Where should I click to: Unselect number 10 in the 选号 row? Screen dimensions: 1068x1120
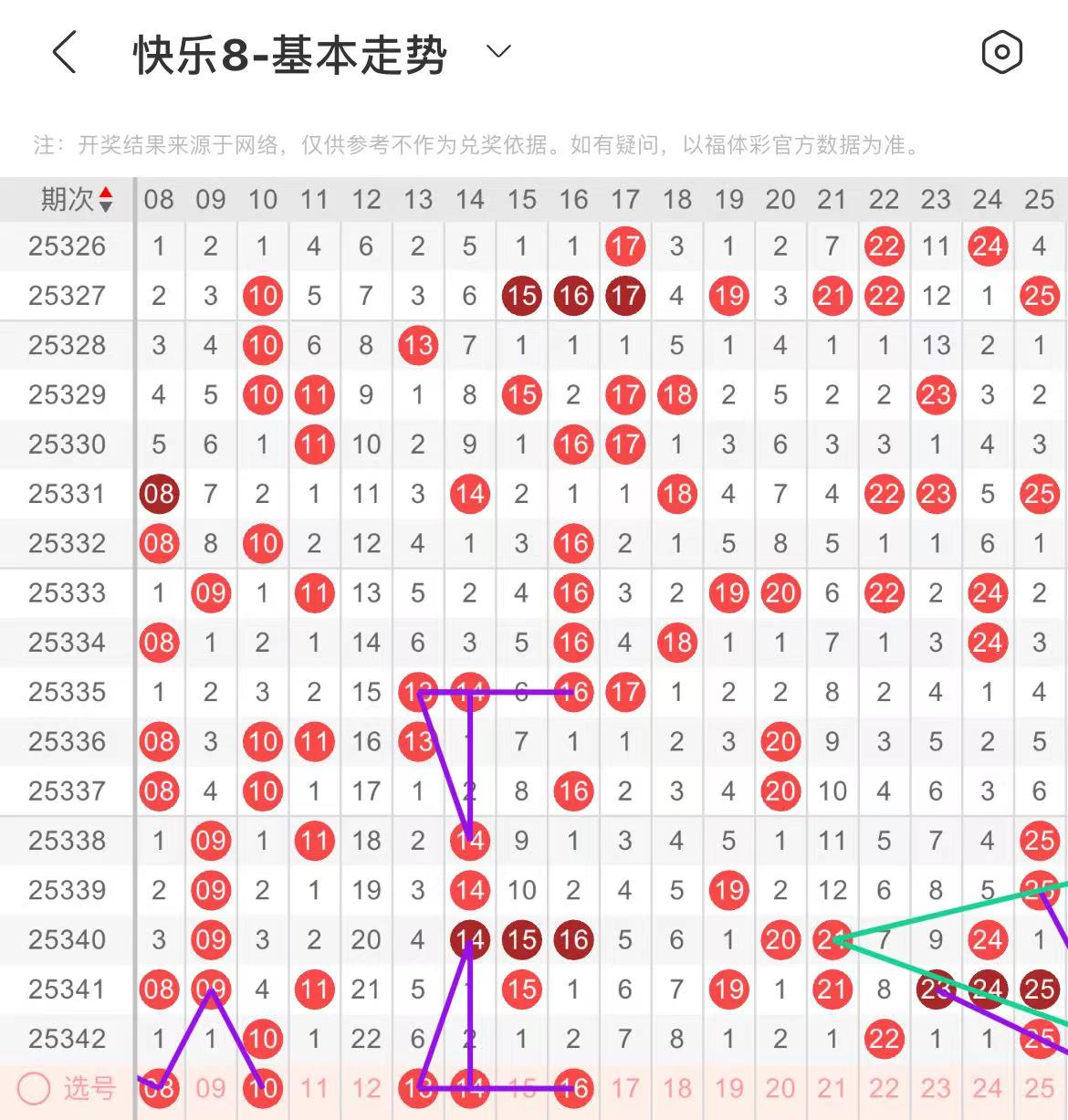point(263,1088)
